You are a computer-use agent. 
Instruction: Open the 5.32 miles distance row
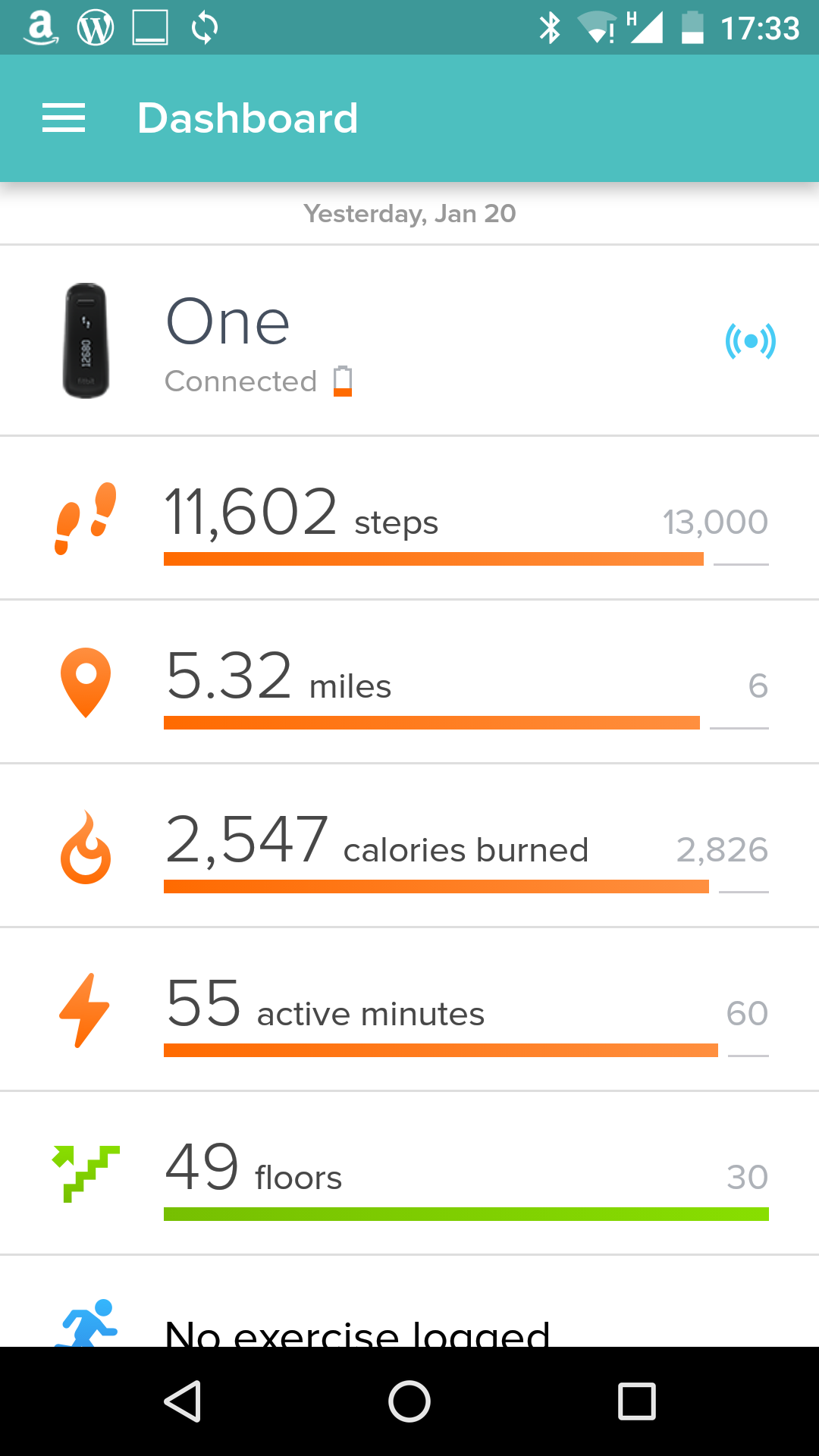409,682
